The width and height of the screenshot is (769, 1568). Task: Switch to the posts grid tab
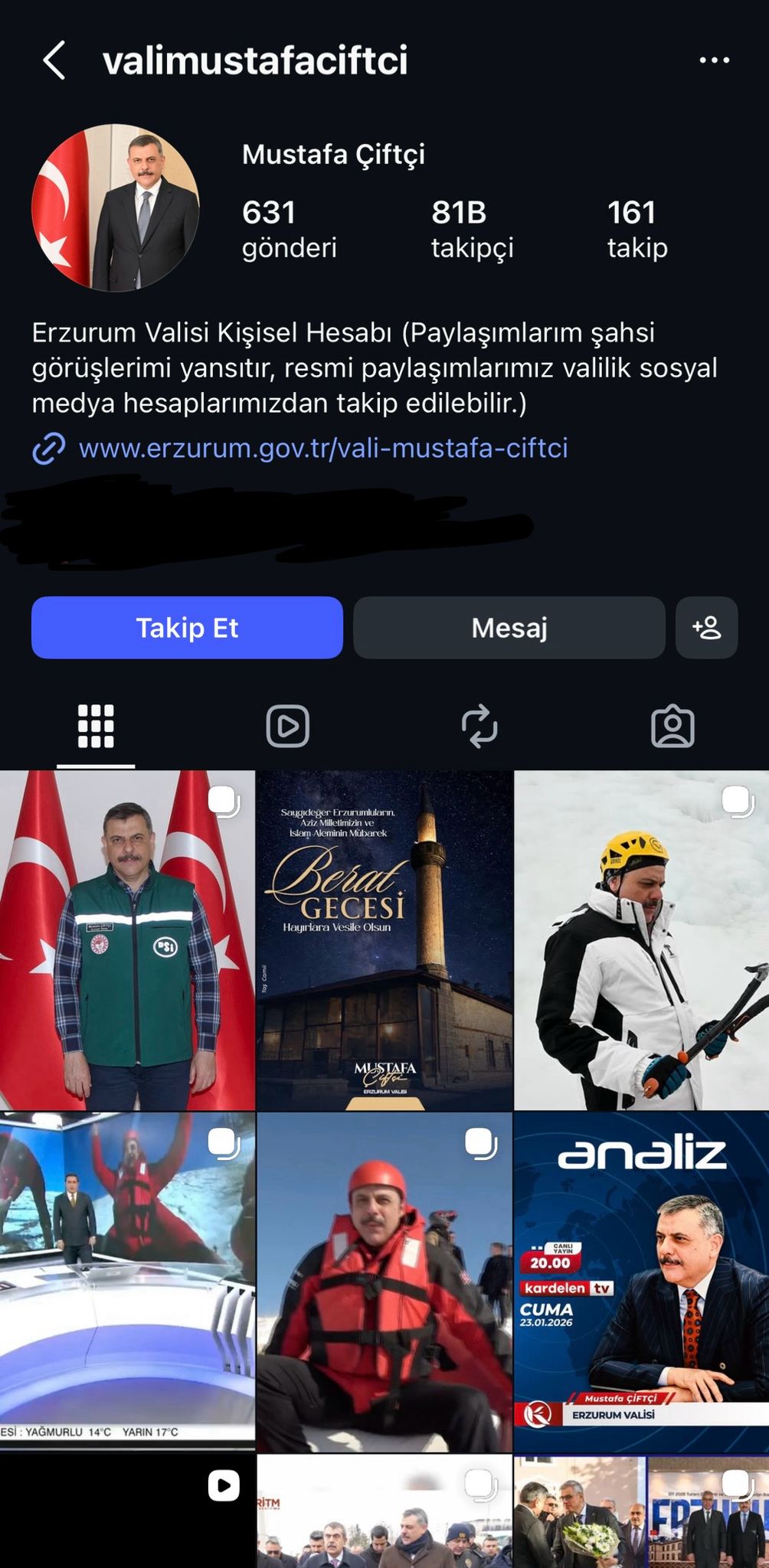(96, 726)
